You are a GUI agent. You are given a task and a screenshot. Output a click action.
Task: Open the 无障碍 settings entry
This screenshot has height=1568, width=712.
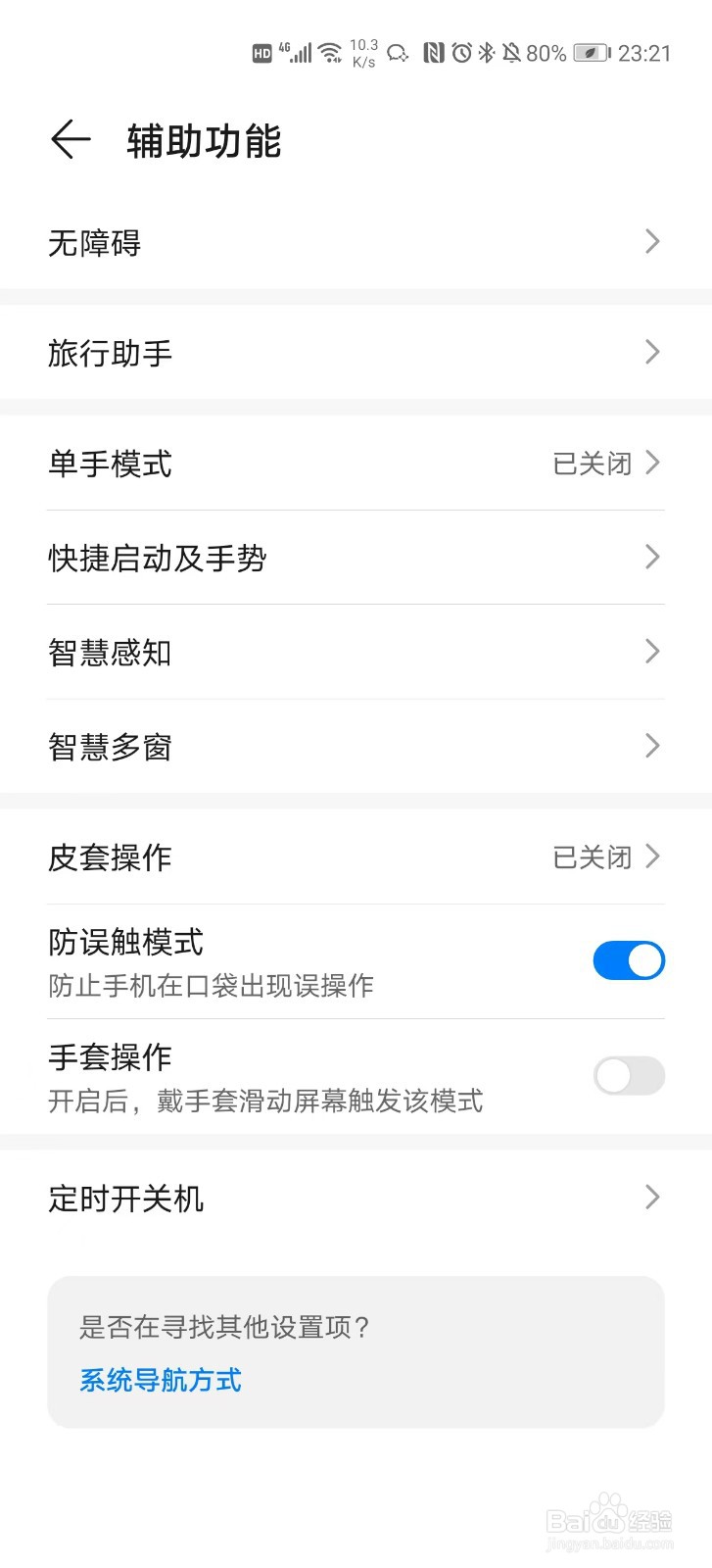click(x=356, y=241)
